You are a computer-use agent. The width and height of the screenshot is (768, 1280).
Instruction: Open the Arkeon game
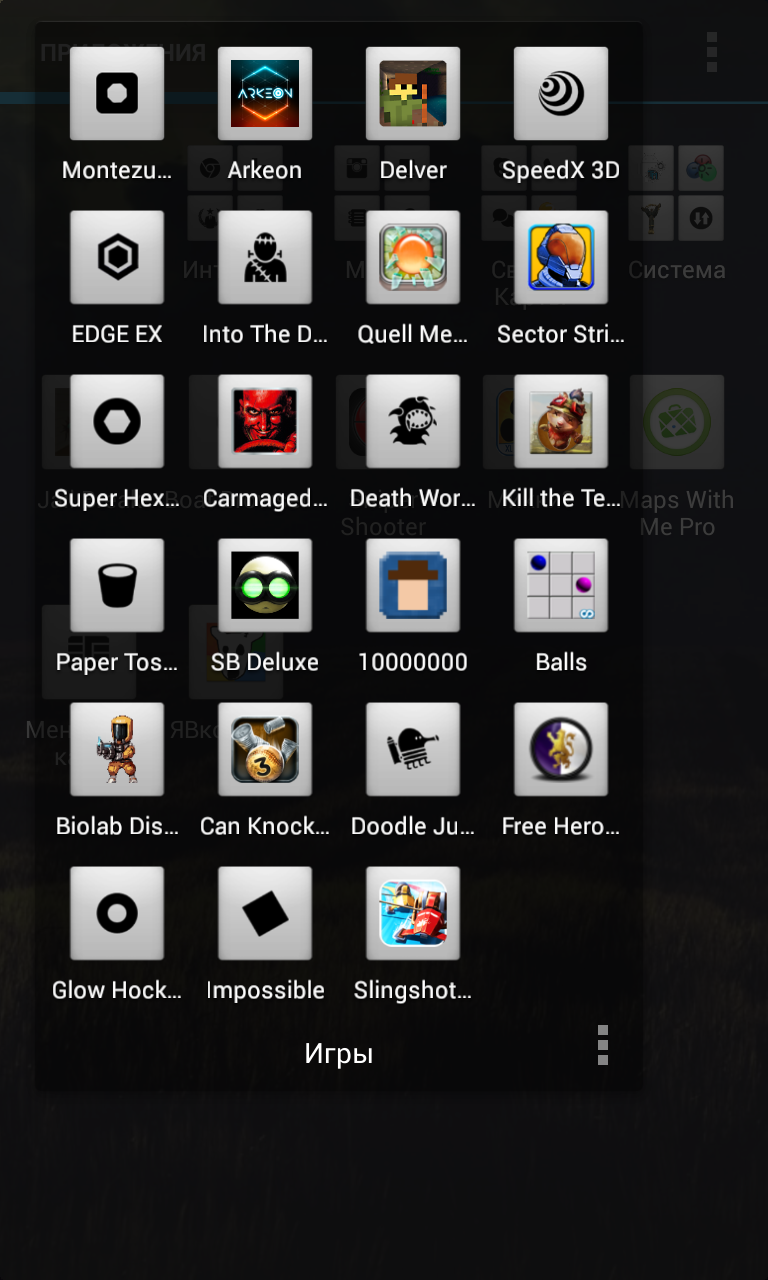coord(265,94)
